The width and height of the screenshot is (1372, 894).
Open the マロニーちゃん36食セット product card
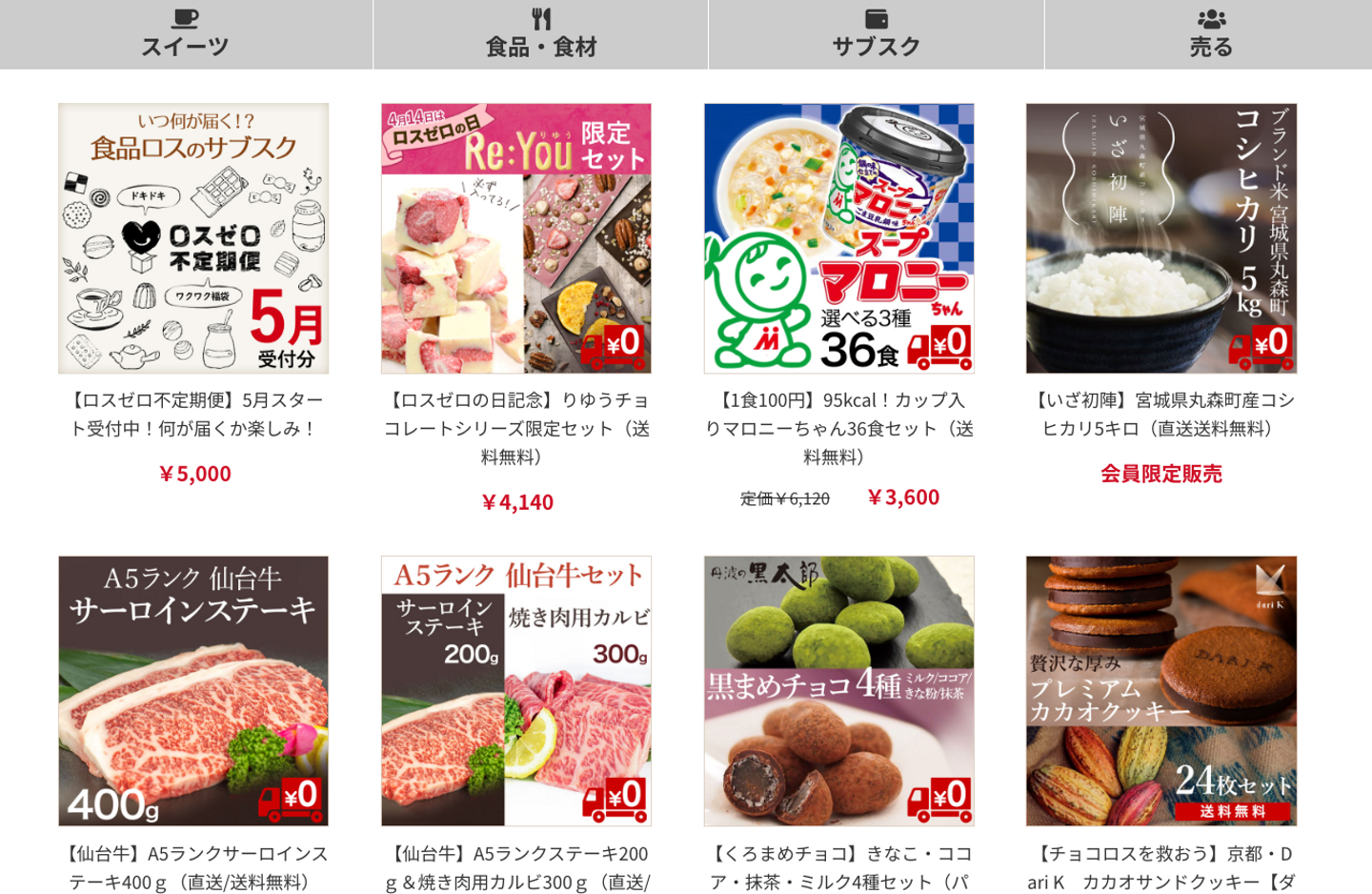tap(838, 238)
